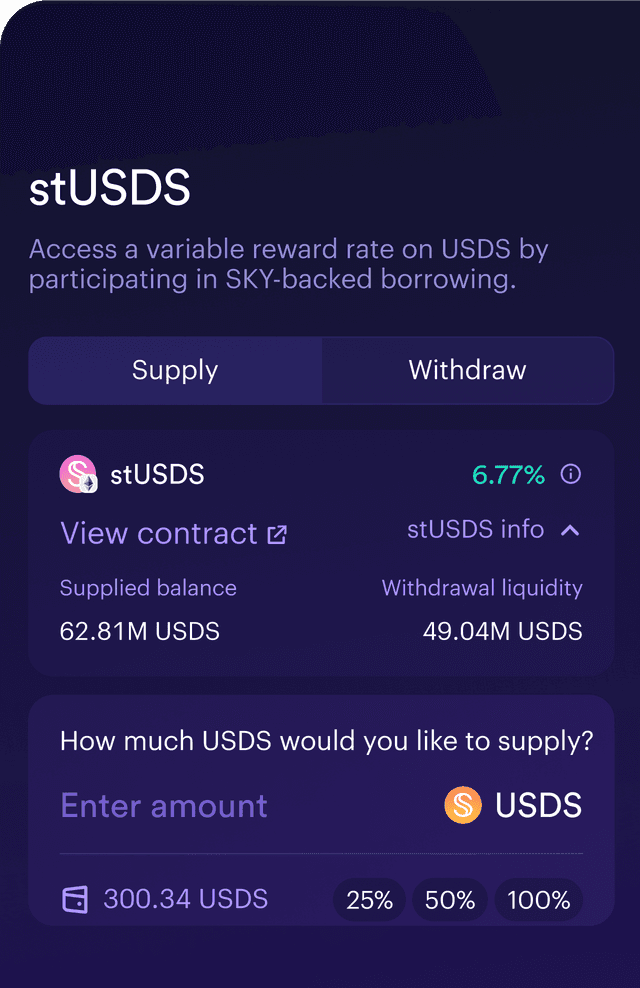Collapse the stUSDS info section
The image size is (640, 988).
(x=494, y=530)
